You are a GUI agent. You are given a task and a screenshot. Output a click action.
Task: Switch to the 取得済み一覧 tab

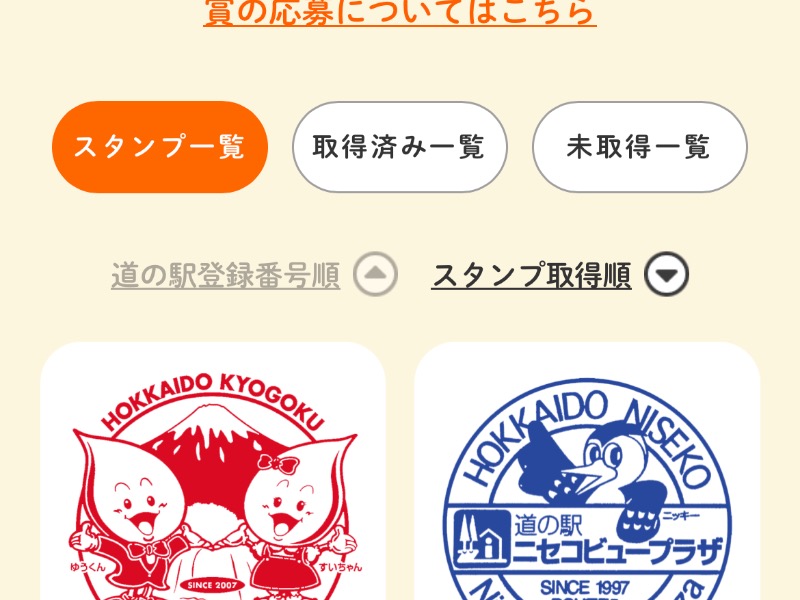click(400, 147)
